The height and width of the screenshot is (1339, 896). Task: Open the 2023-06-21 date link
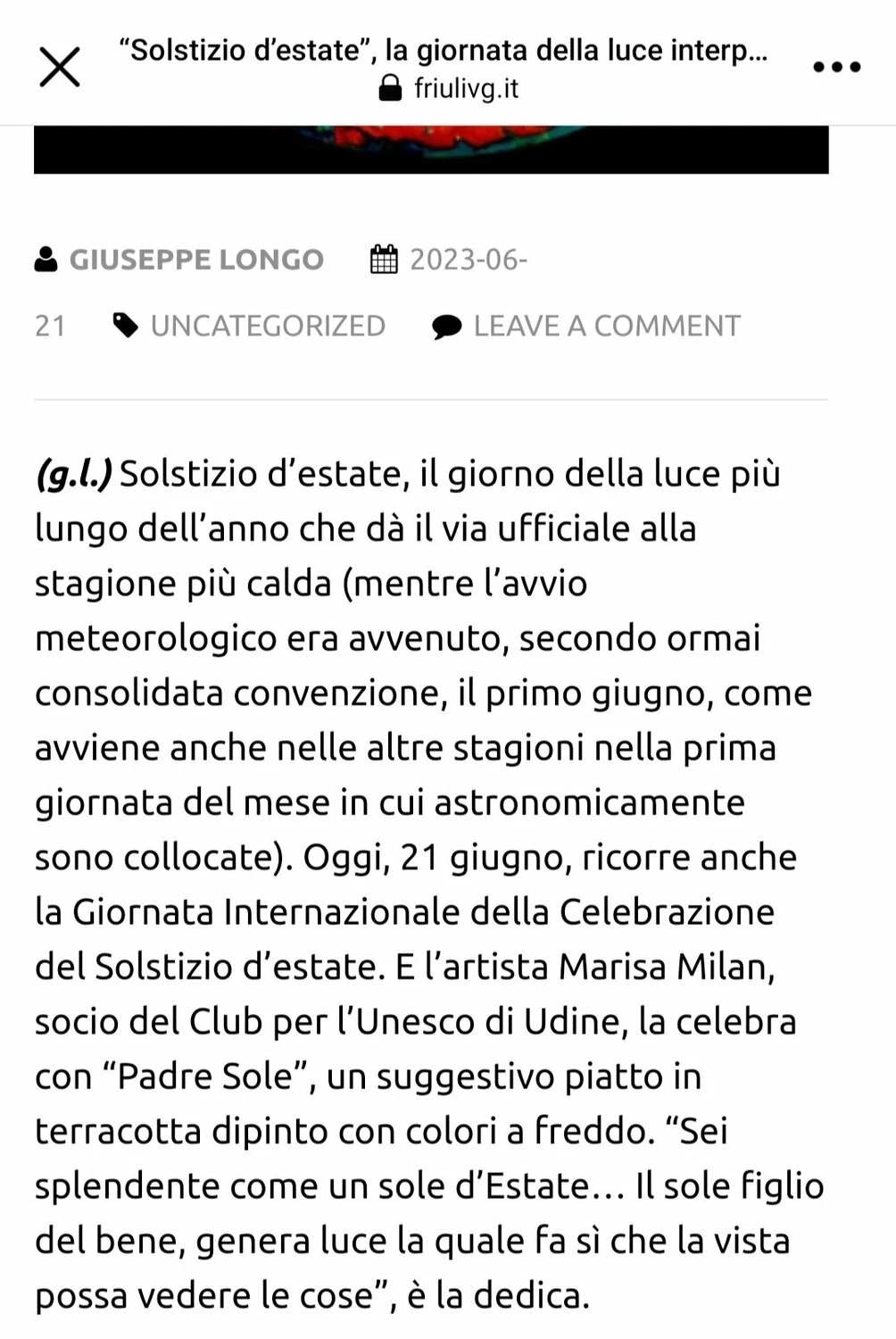(x=468, y=259)
